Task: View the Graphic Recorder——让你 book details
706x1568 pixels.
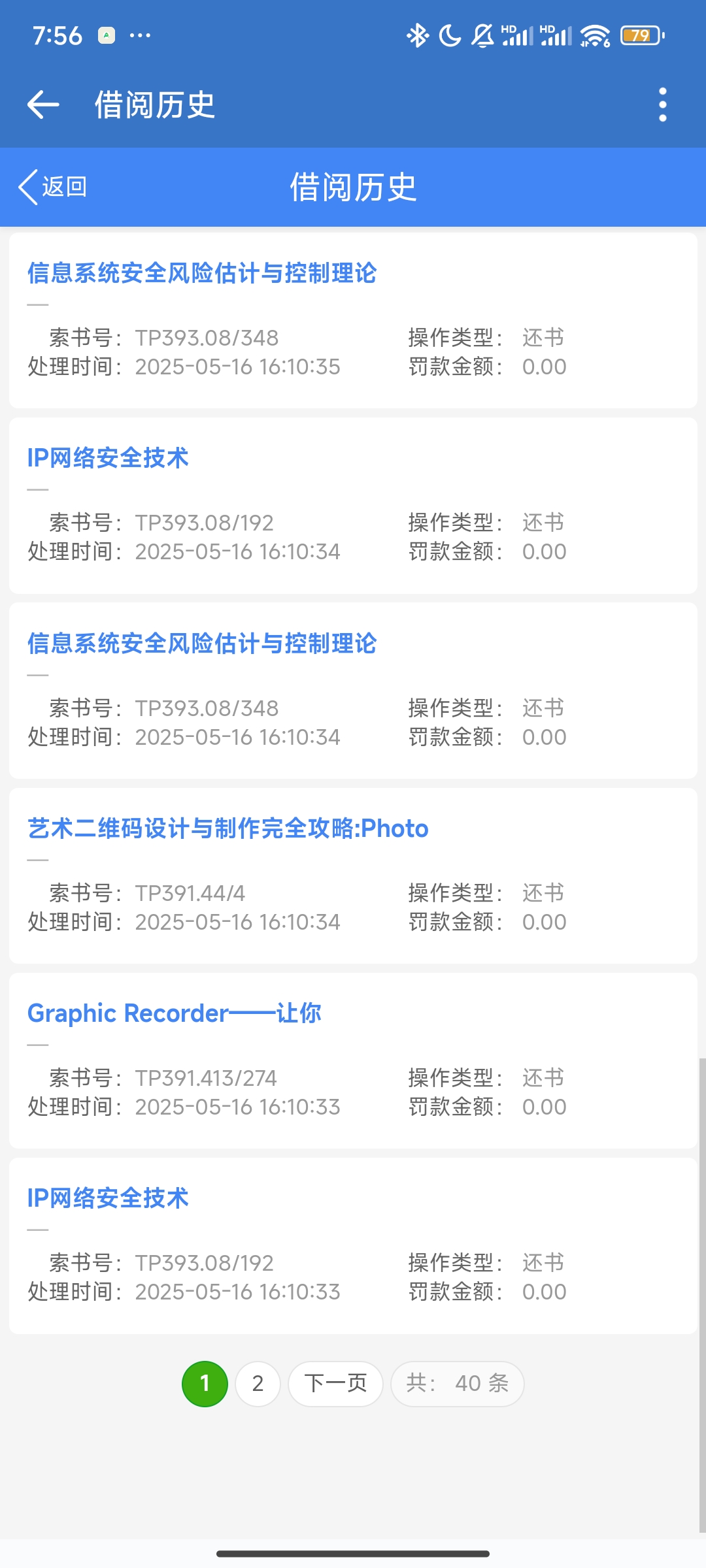Action: point(174,1013)
